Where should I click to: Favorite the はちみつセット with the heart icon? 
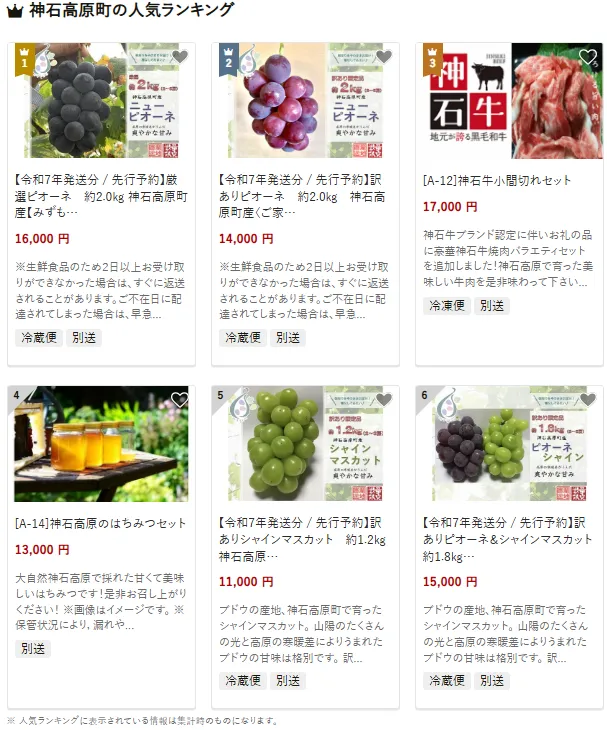pyautogui.click(x=180, y=400)
